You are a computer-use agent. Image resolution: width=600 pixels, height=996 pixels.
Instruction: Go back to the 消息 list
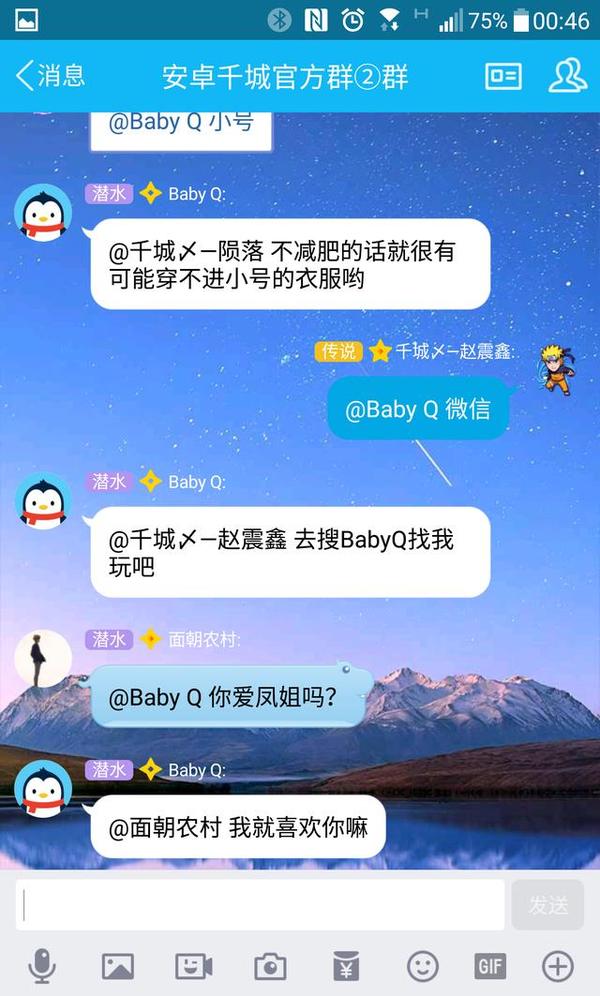[50, 76]
